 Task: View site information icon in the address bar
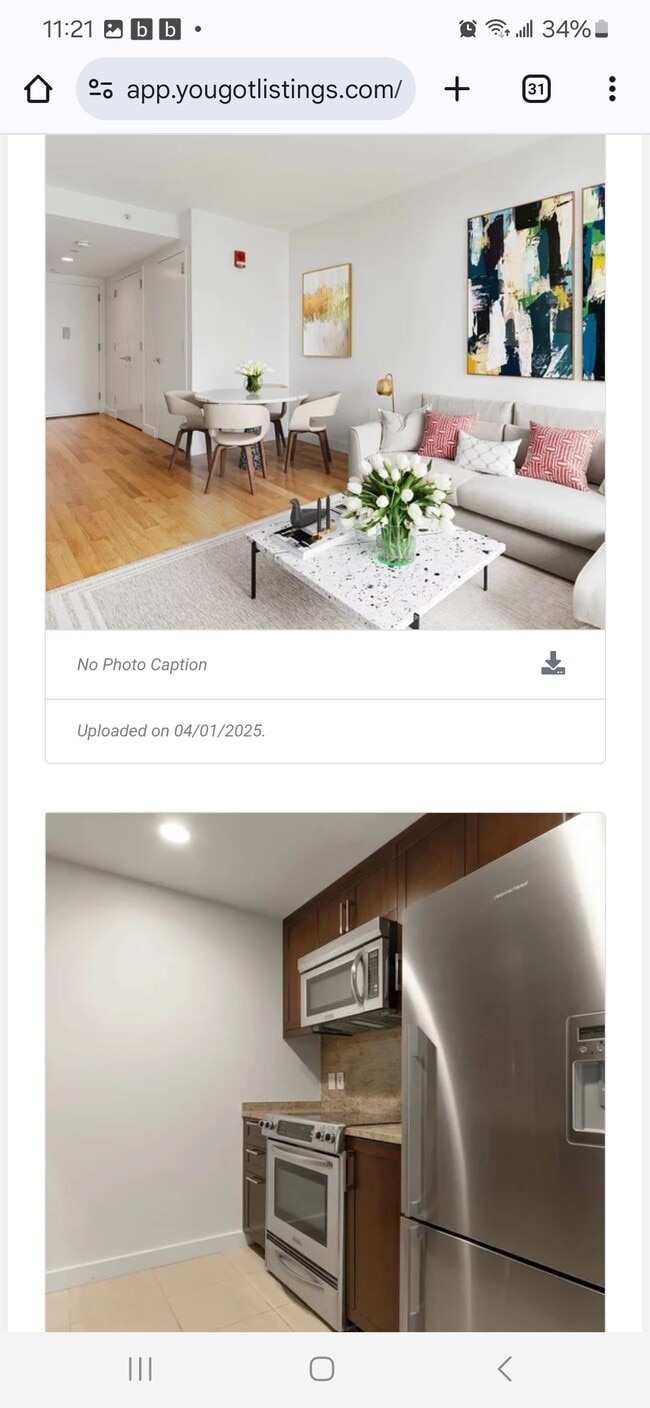pyautogui.click(x=101, y=90)
